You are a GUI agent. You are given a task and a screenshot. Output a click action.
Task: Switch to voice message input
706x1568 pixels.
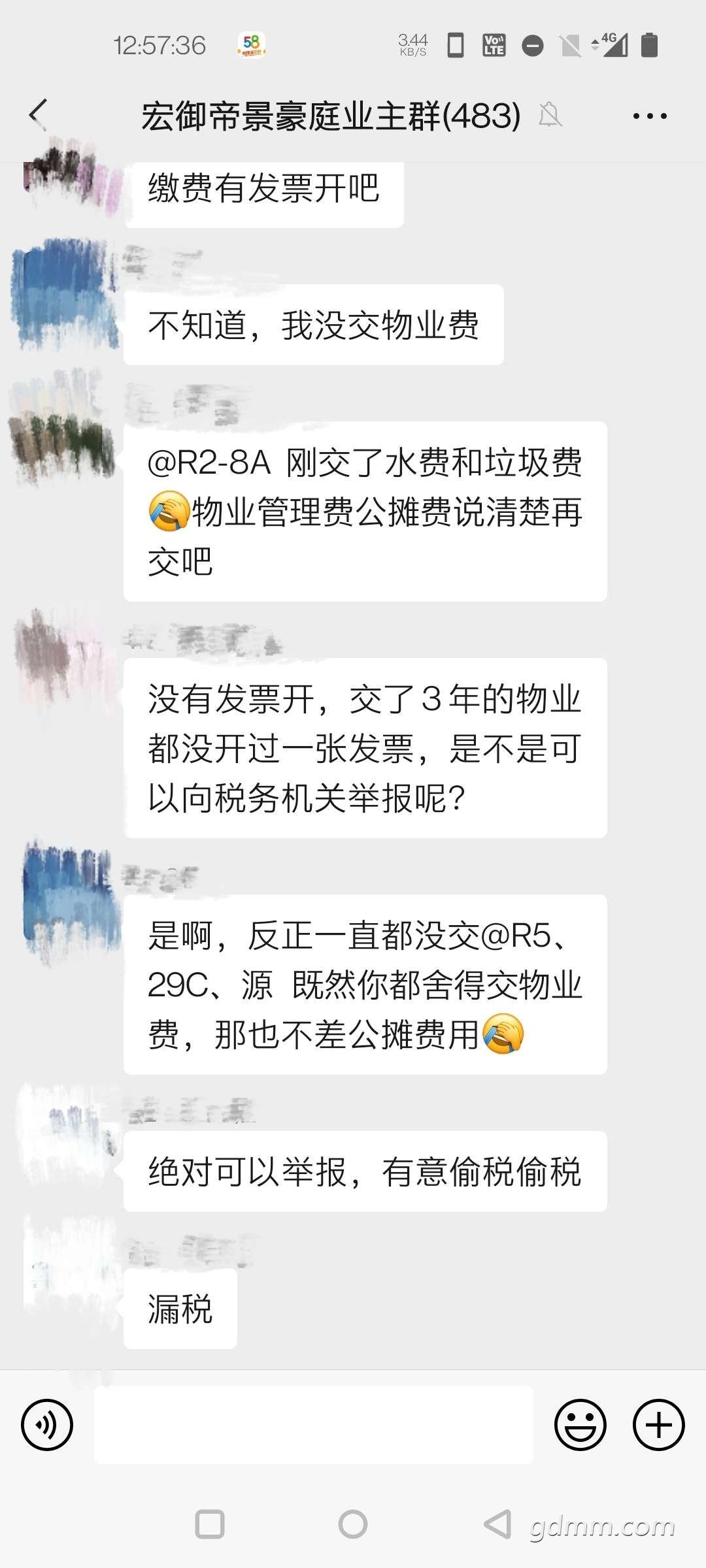pyautogui.click(x=47, y=1425)
